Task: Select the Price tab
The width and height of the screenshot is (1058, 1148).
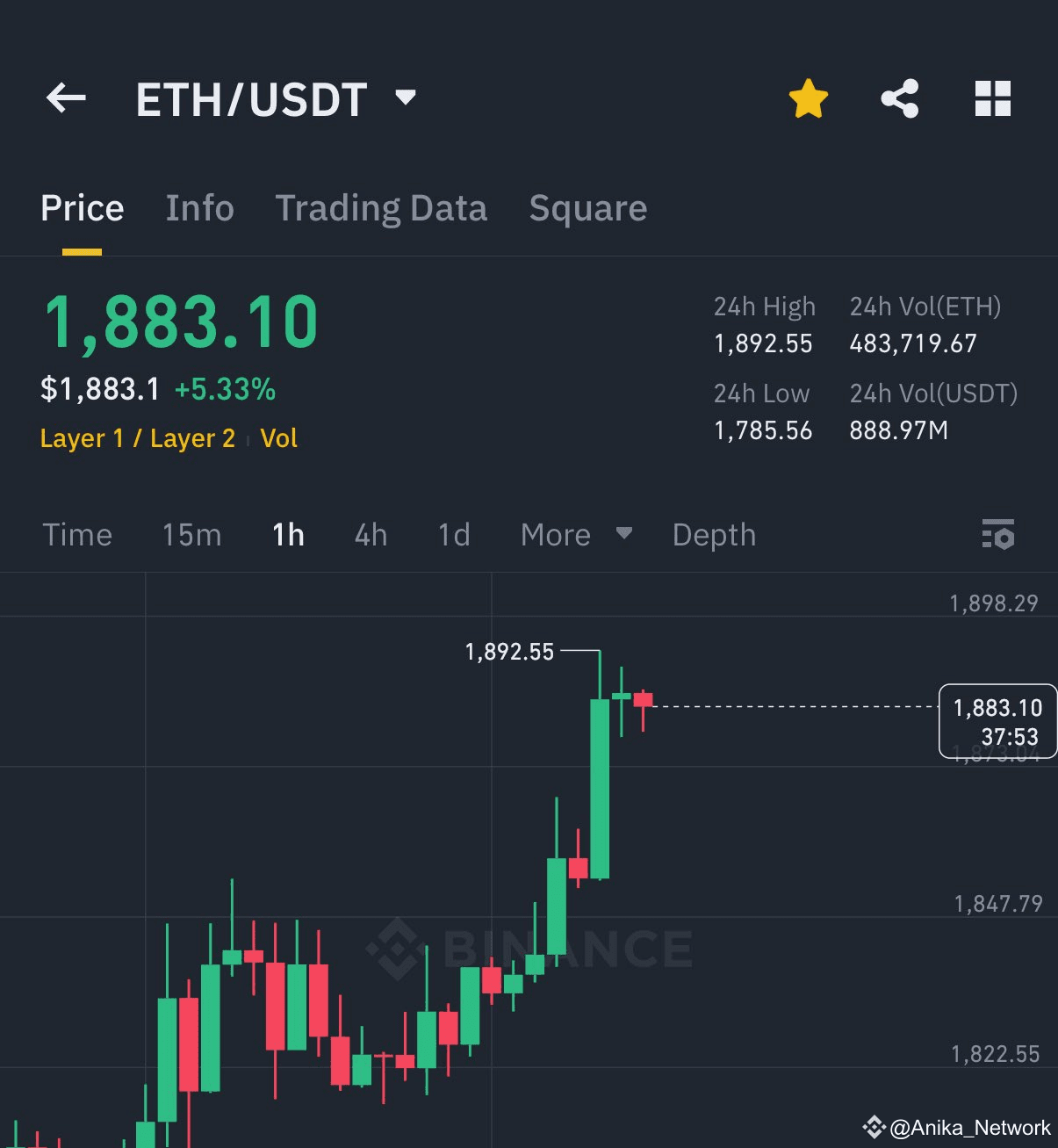Action: [x=83, y=208]
